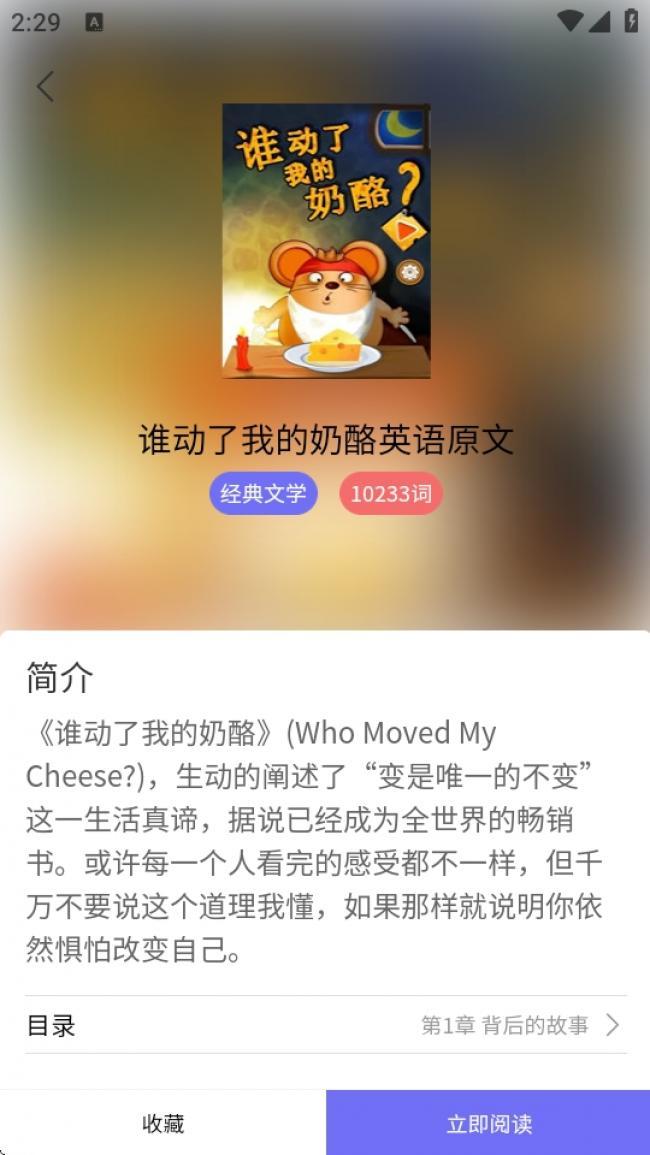Start reading with 立即阅读 button
650x1155 pixels.
tap(488, 1124)
